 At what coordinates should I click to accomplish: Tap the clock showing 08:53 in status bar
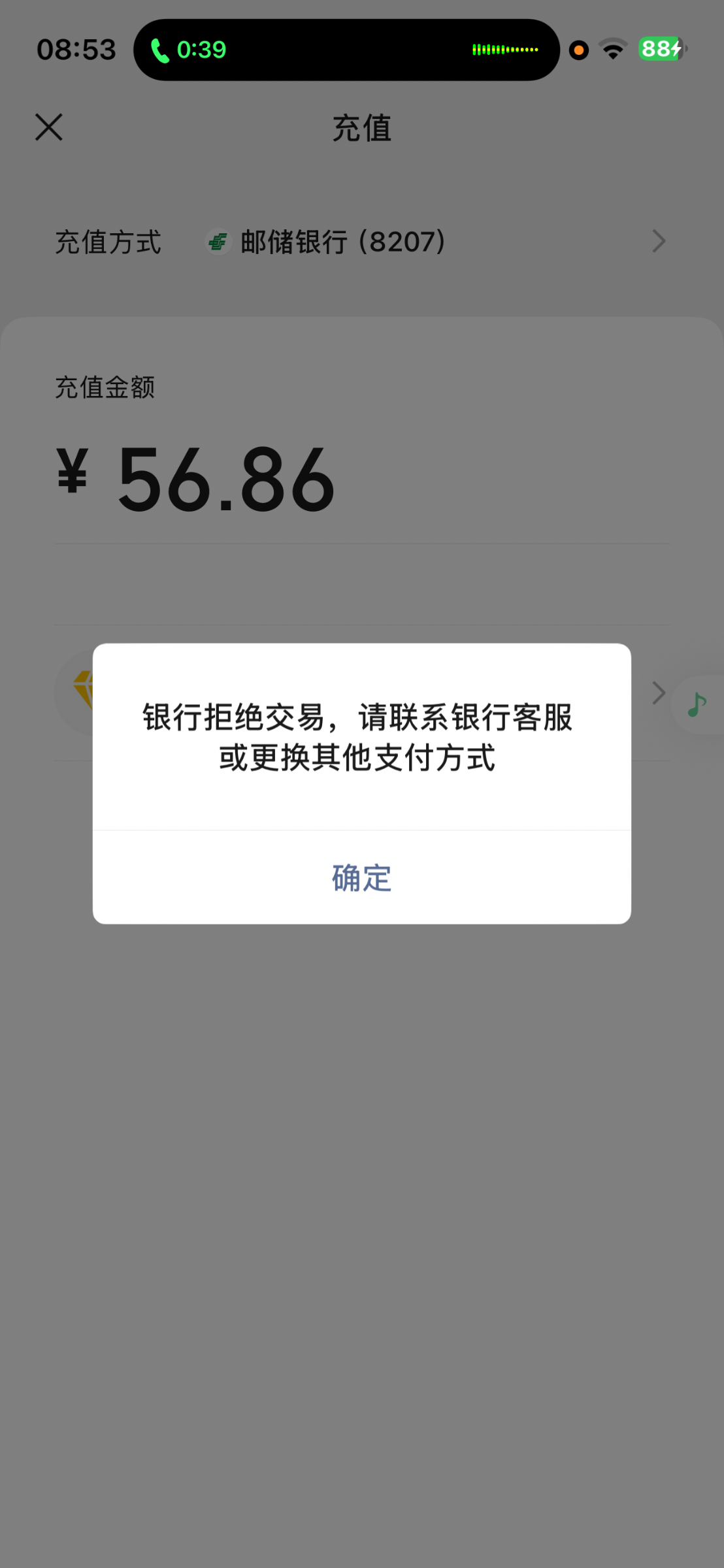click(x=76, y=48)
